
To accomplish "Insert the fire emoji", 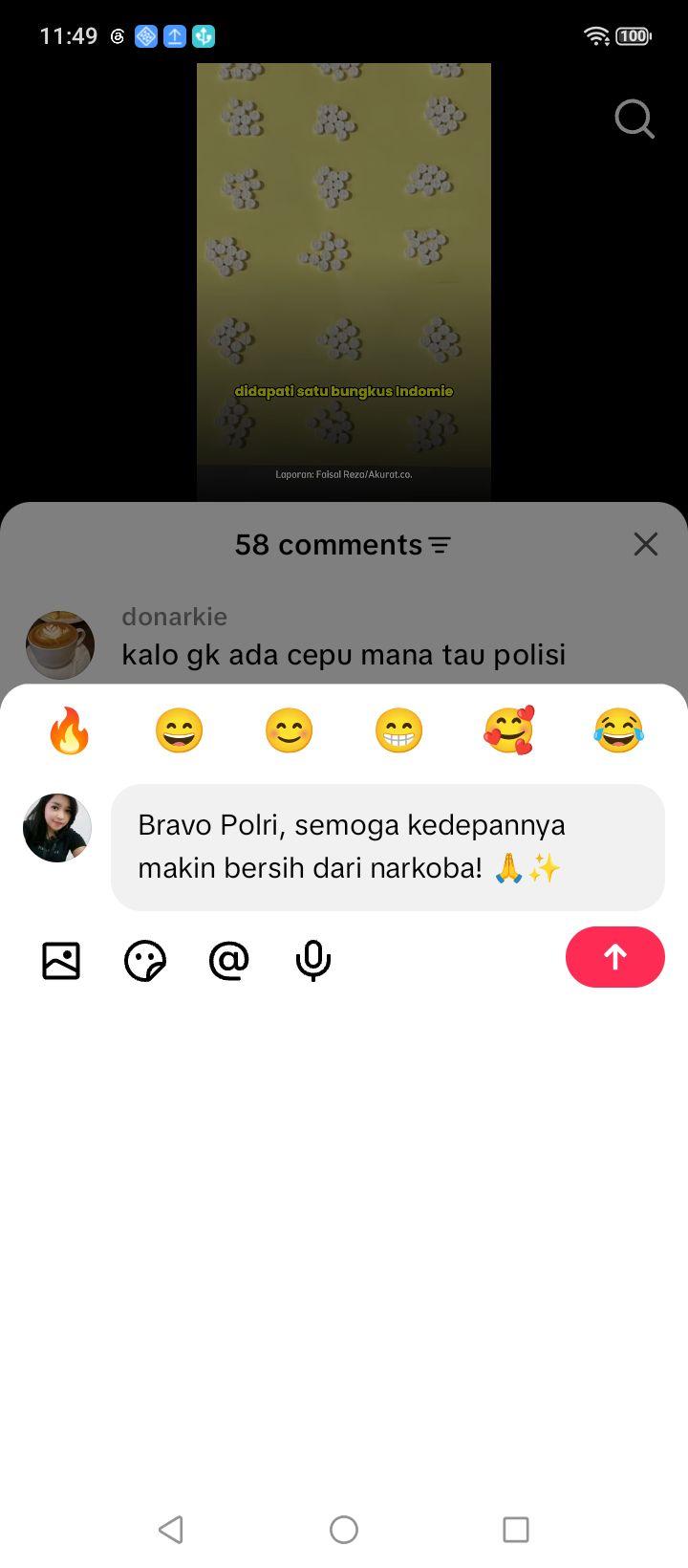I will [x=69, y=731].
